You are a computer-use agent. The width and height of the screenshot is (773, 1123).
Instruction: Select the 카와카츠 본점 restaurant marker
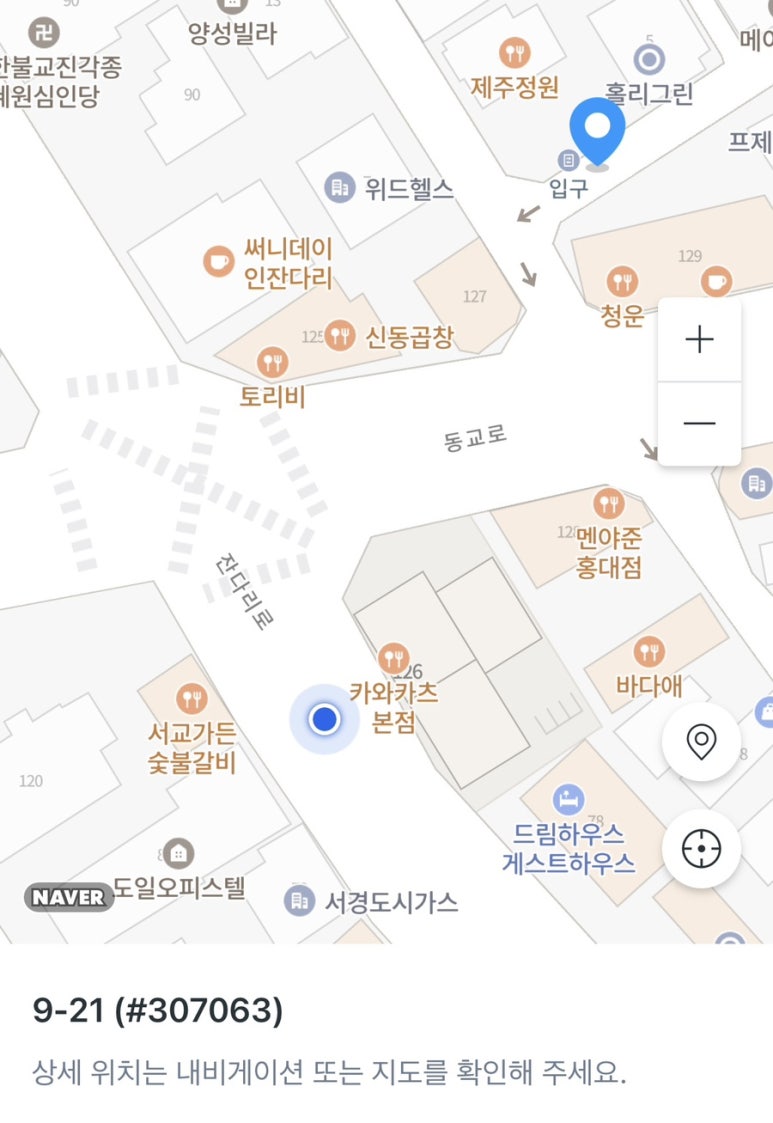coord(394,658)
